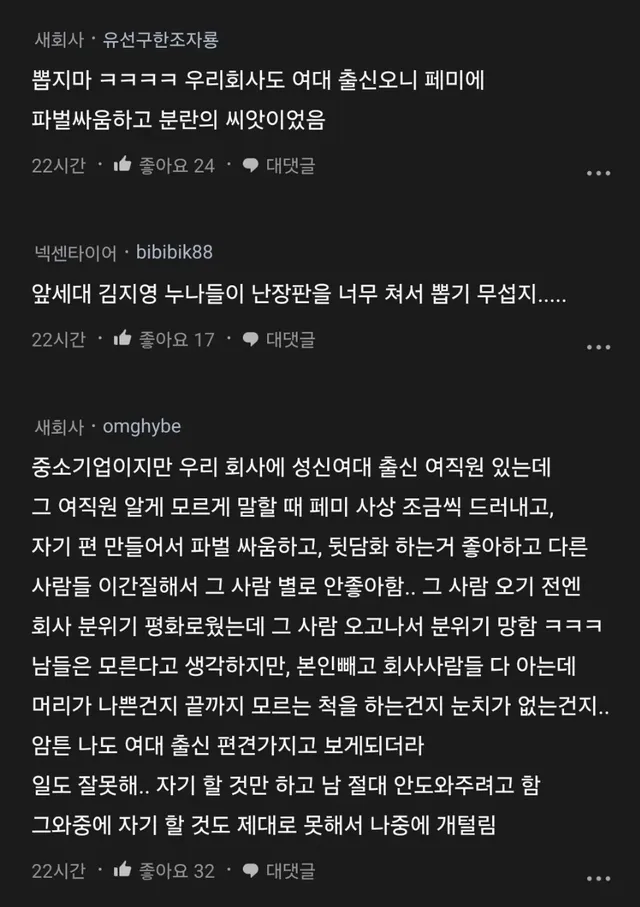Open the overflow menu on omghybe's comment
Screen dimensions: 640x907
[597, 878]
